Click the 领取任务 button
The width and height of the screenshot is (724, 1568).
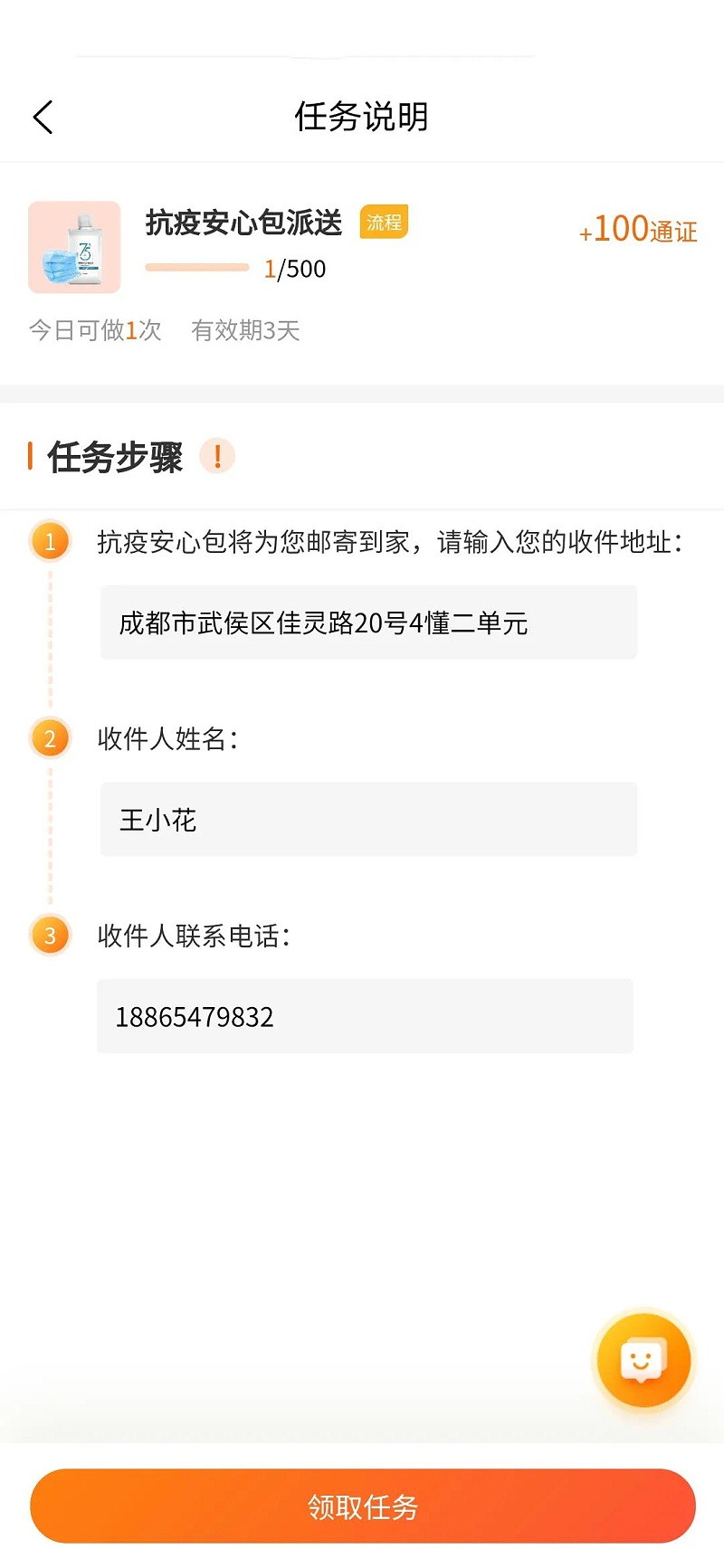point(362,1506)
